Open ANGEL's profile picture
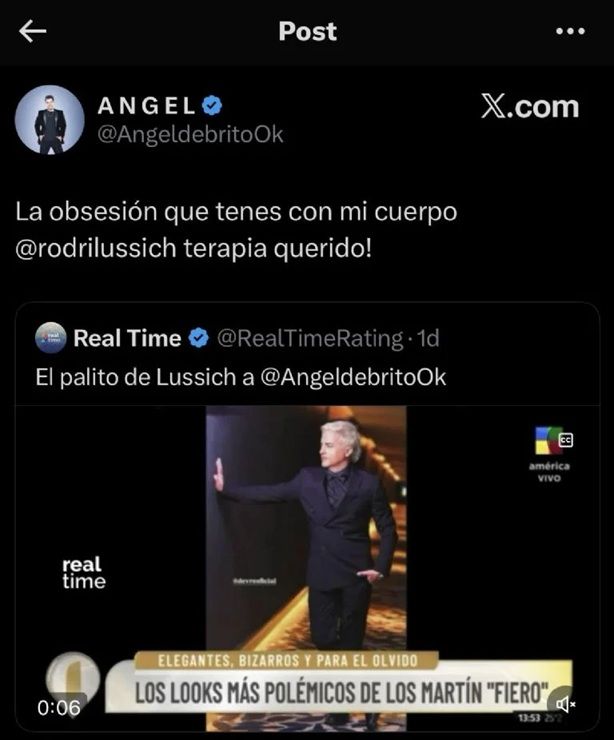The width and height of the screenshot is (614, 740). 49,119
